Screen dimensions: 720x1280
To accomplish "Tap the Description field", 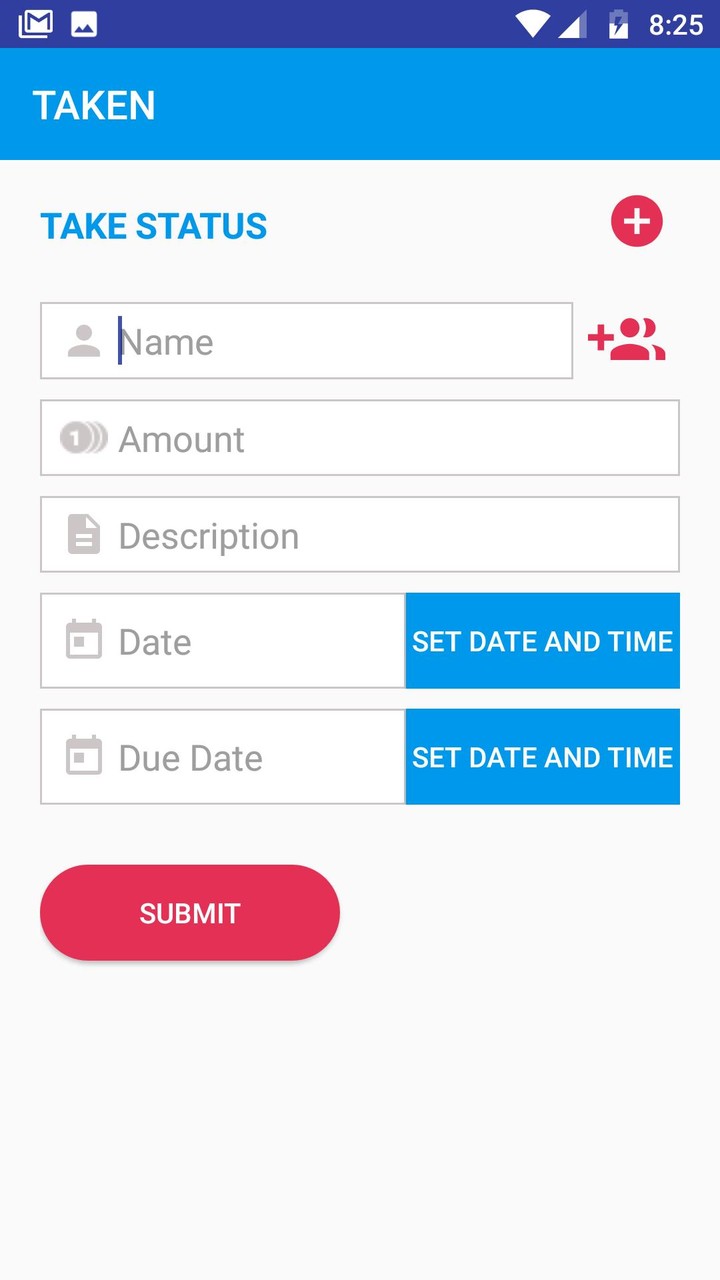I will click(380, 536).
